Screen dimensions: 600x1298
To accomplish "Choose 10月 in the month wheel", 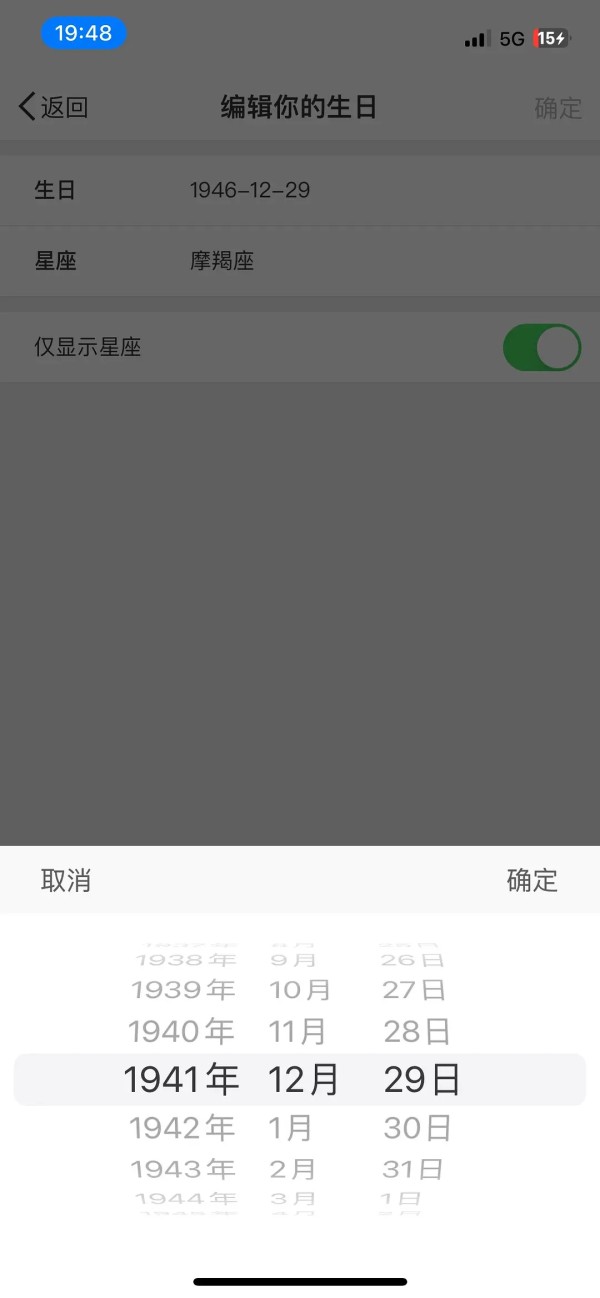I will (x=300, y=990).
